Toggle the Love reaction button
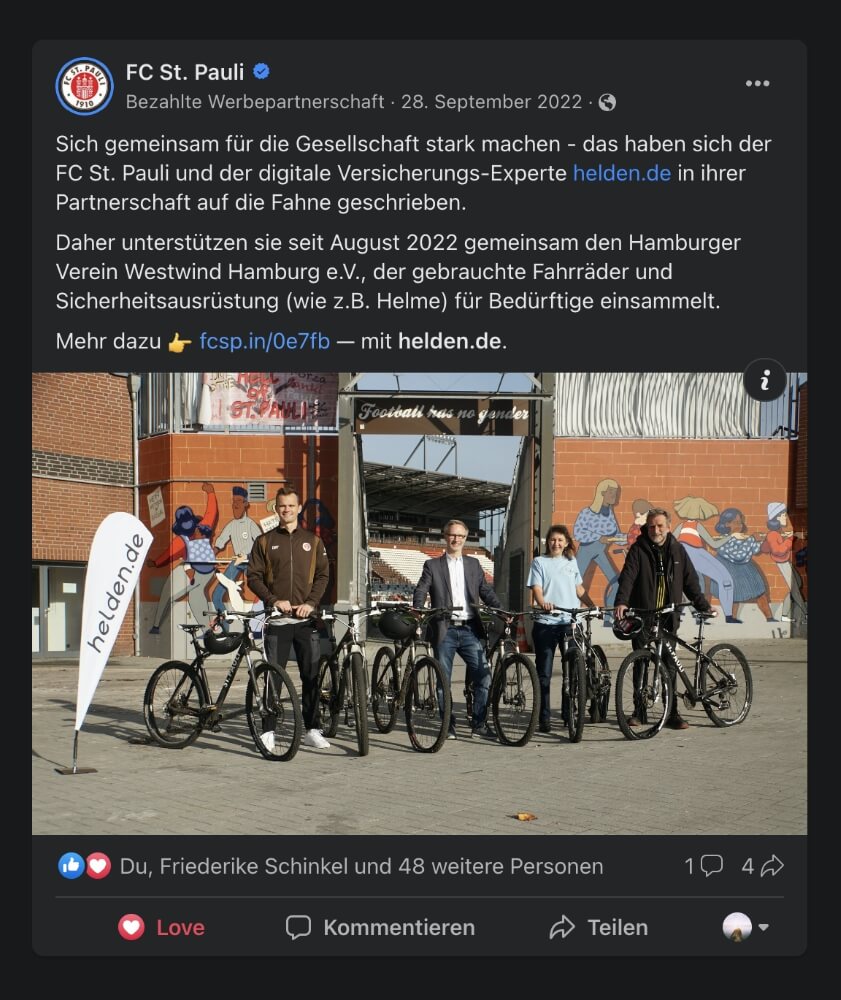841x1000 pixels. [162, 927]
